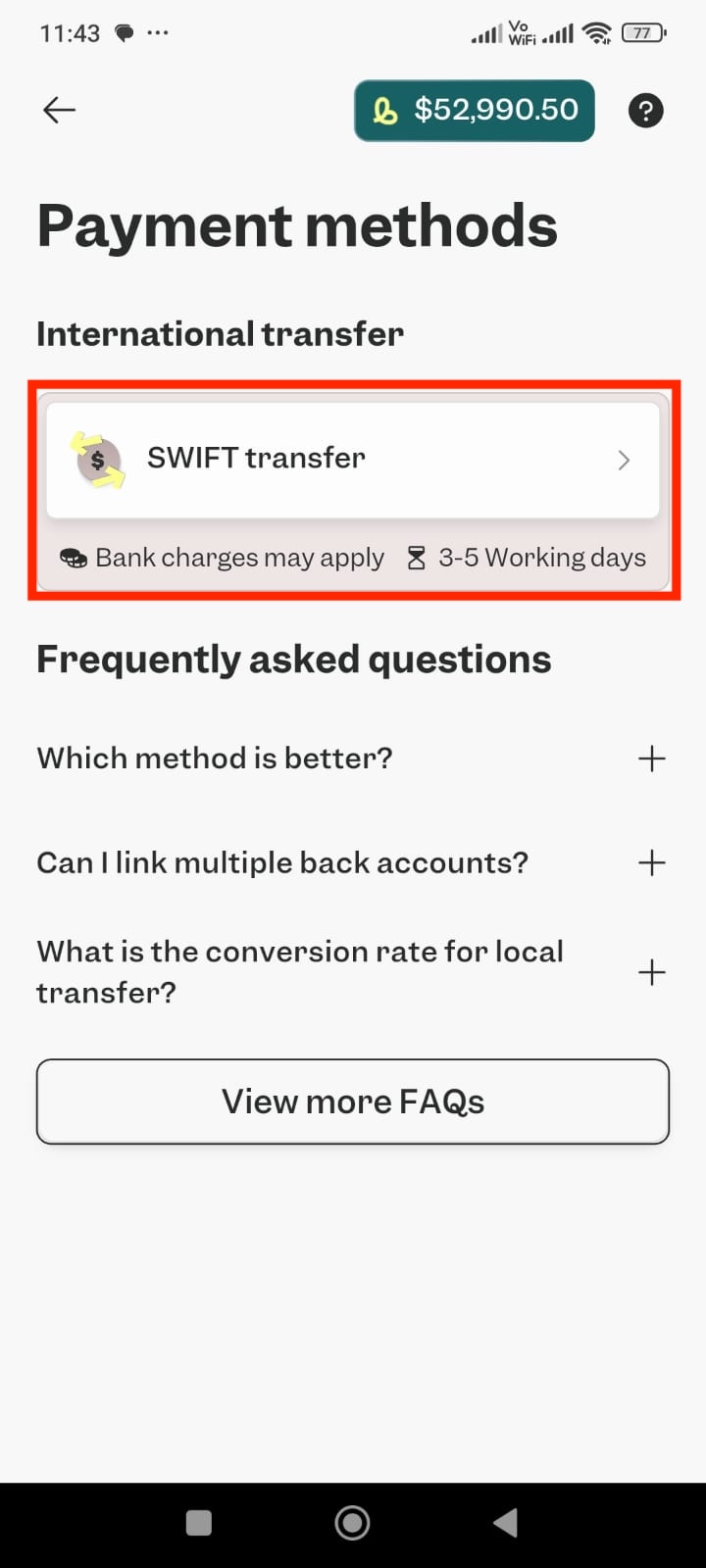Open the $52,990.50 balance chip

click(x=475, y=110)
